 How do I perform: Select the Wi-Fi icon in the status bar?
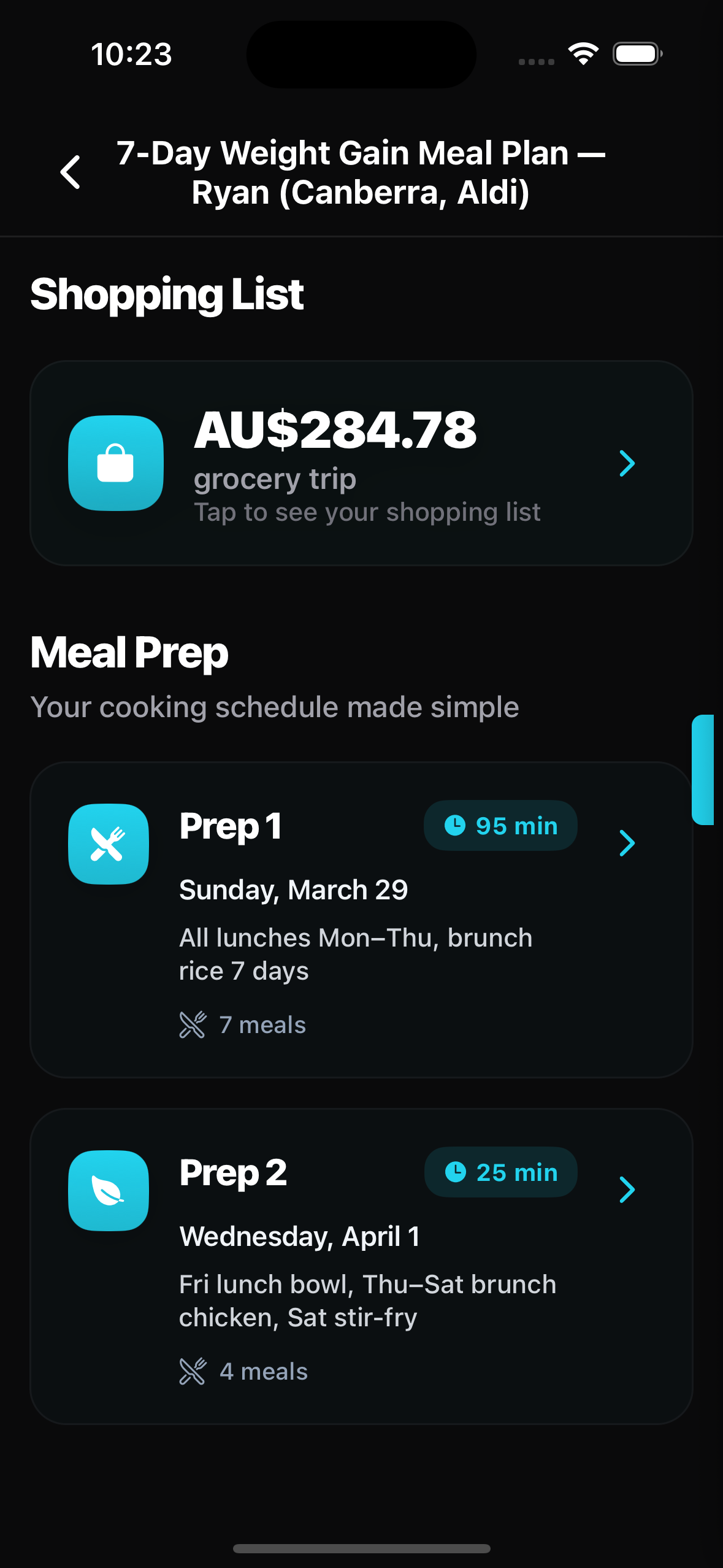pos(583,54)
